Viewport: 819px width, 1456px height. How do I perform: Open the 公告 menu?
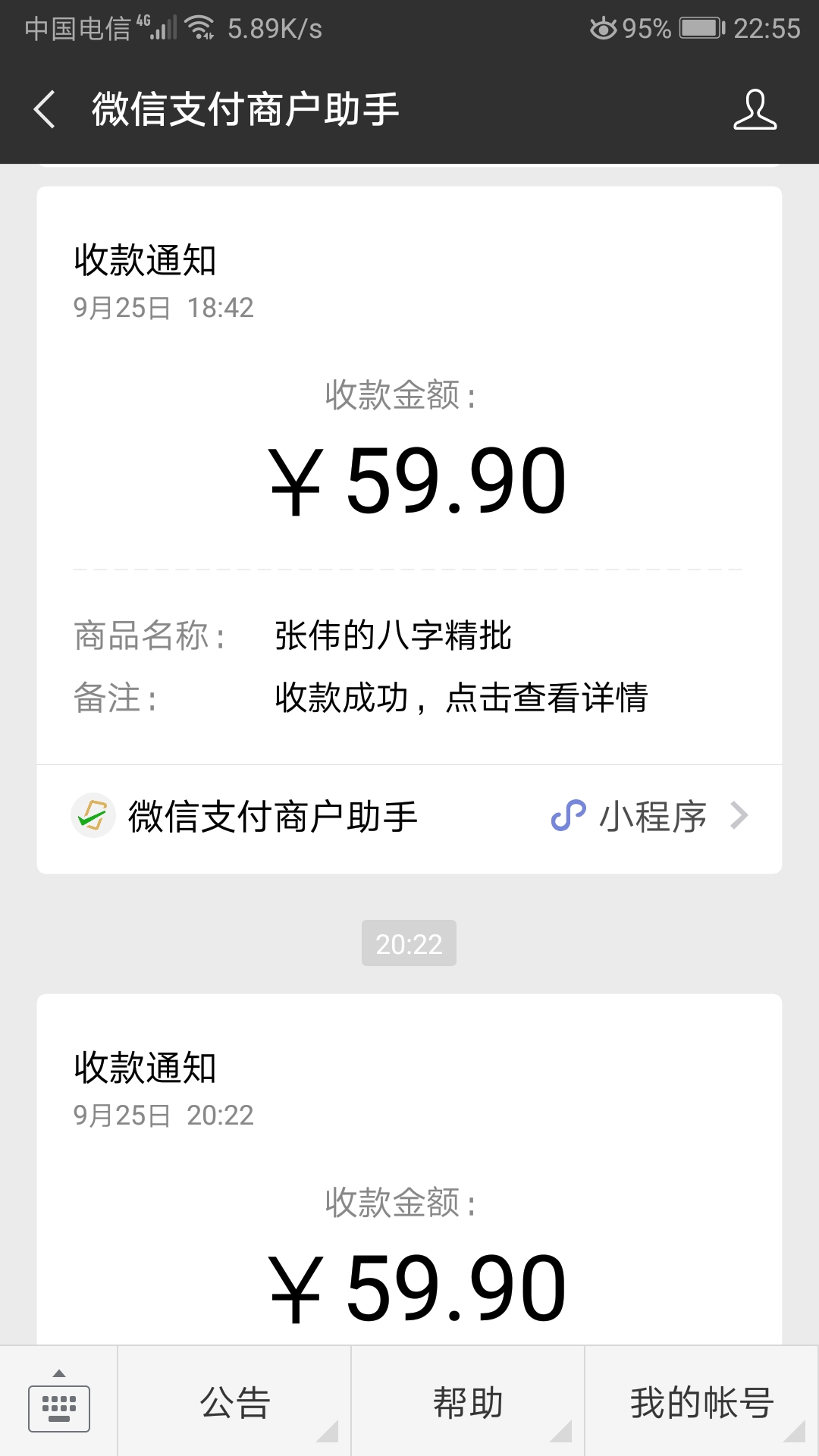click(x=234, y=1401)
